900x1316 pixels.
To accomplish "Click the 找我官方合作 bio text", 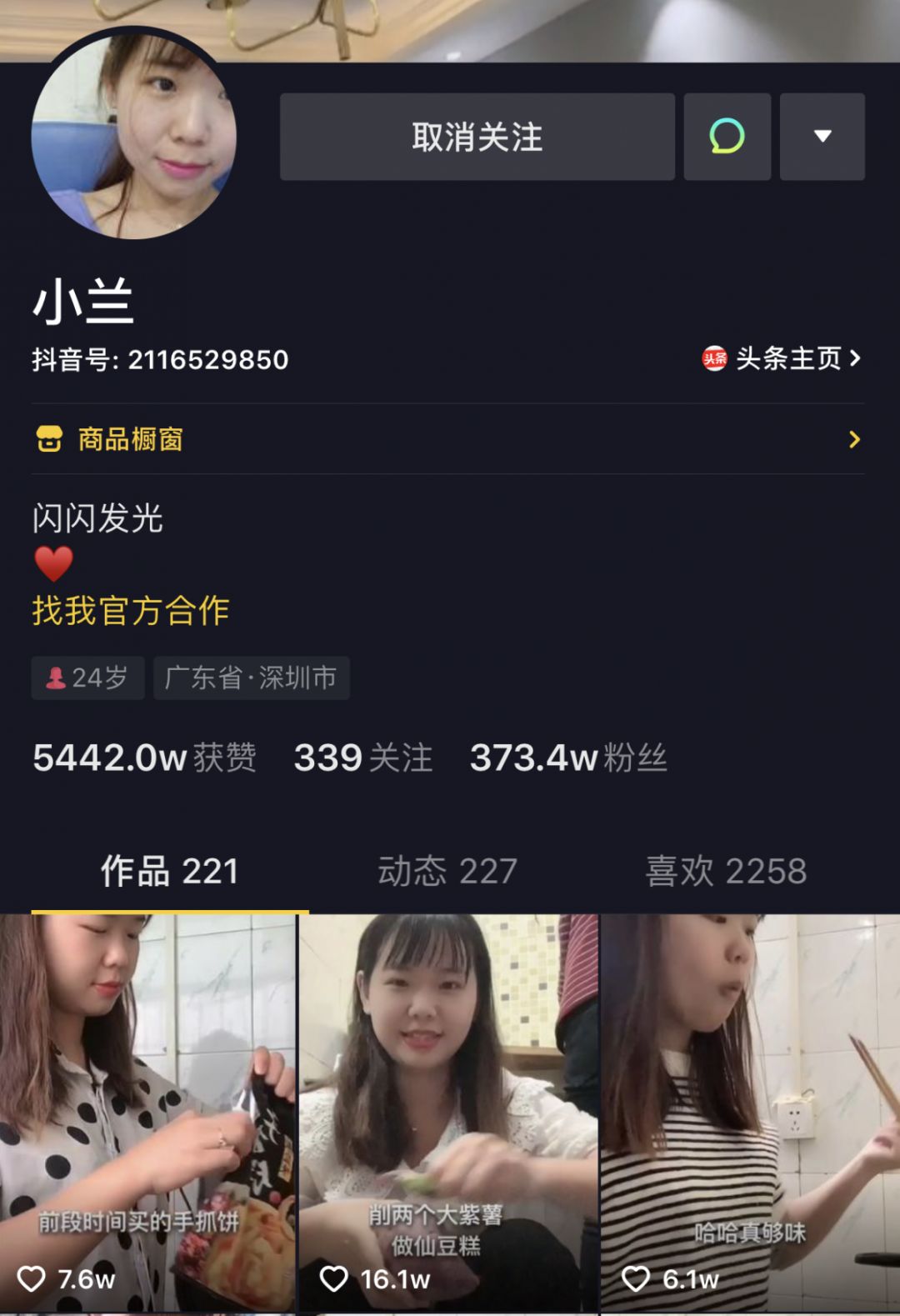I will [129, 611].
